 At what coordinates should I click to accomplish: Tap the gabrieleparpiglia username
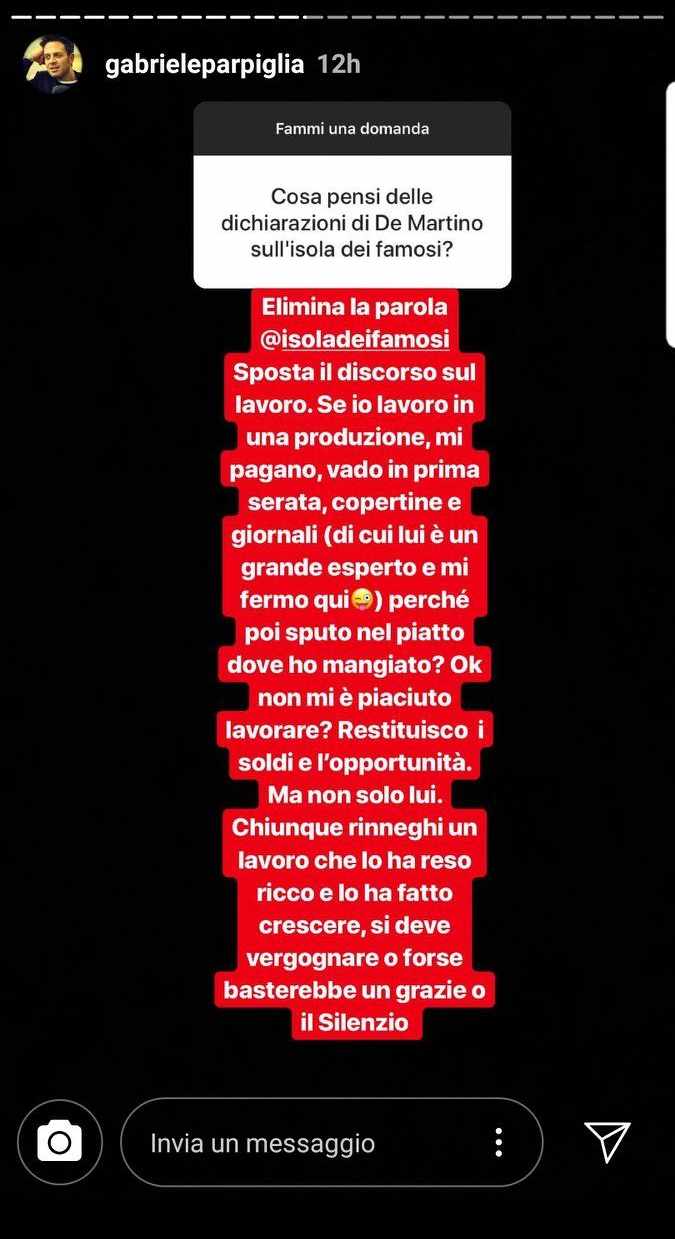pyautogui.click(x=204, y=64)
